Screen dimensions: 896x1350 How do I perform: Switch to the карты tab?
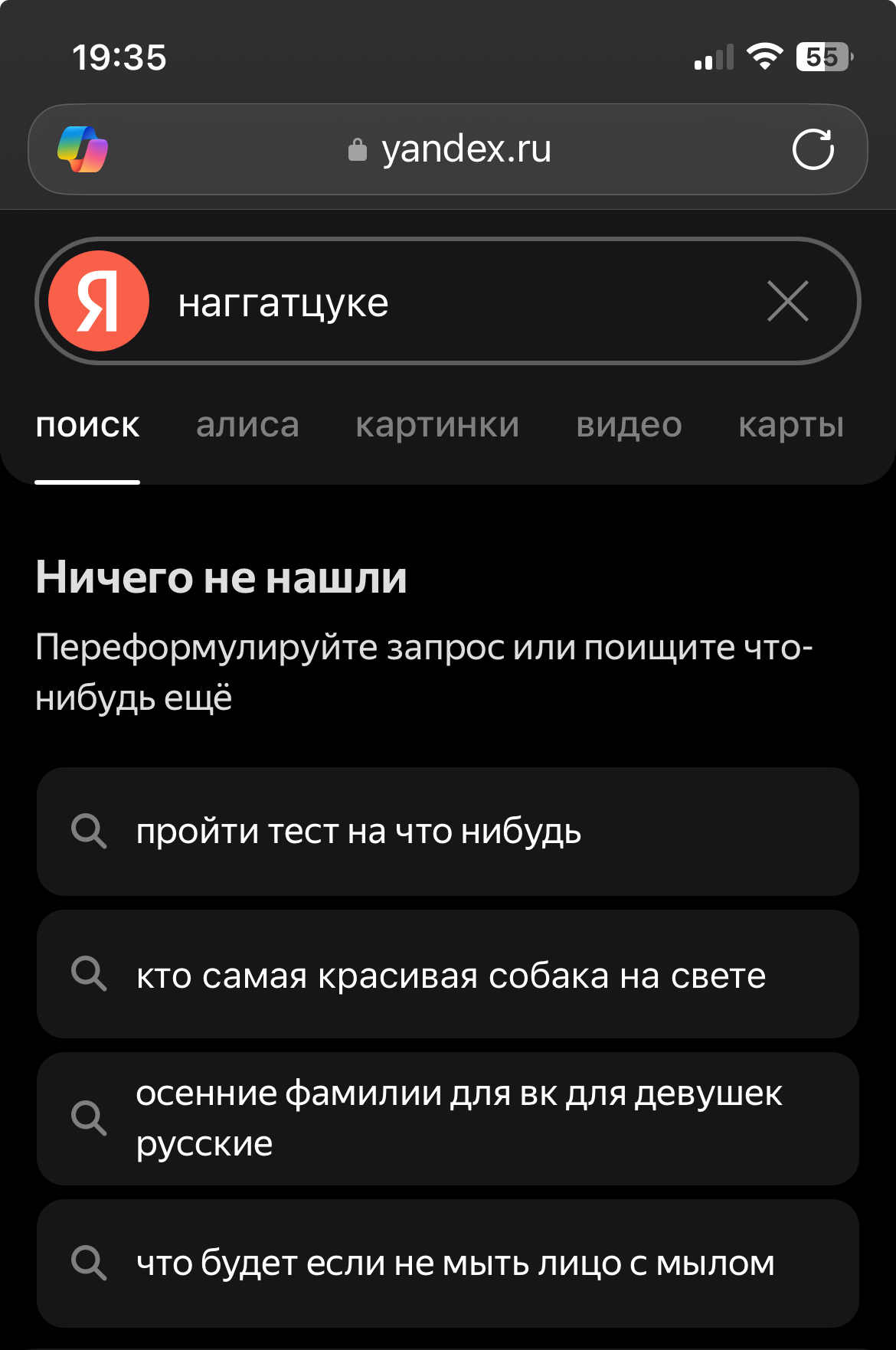click(790, 426)
